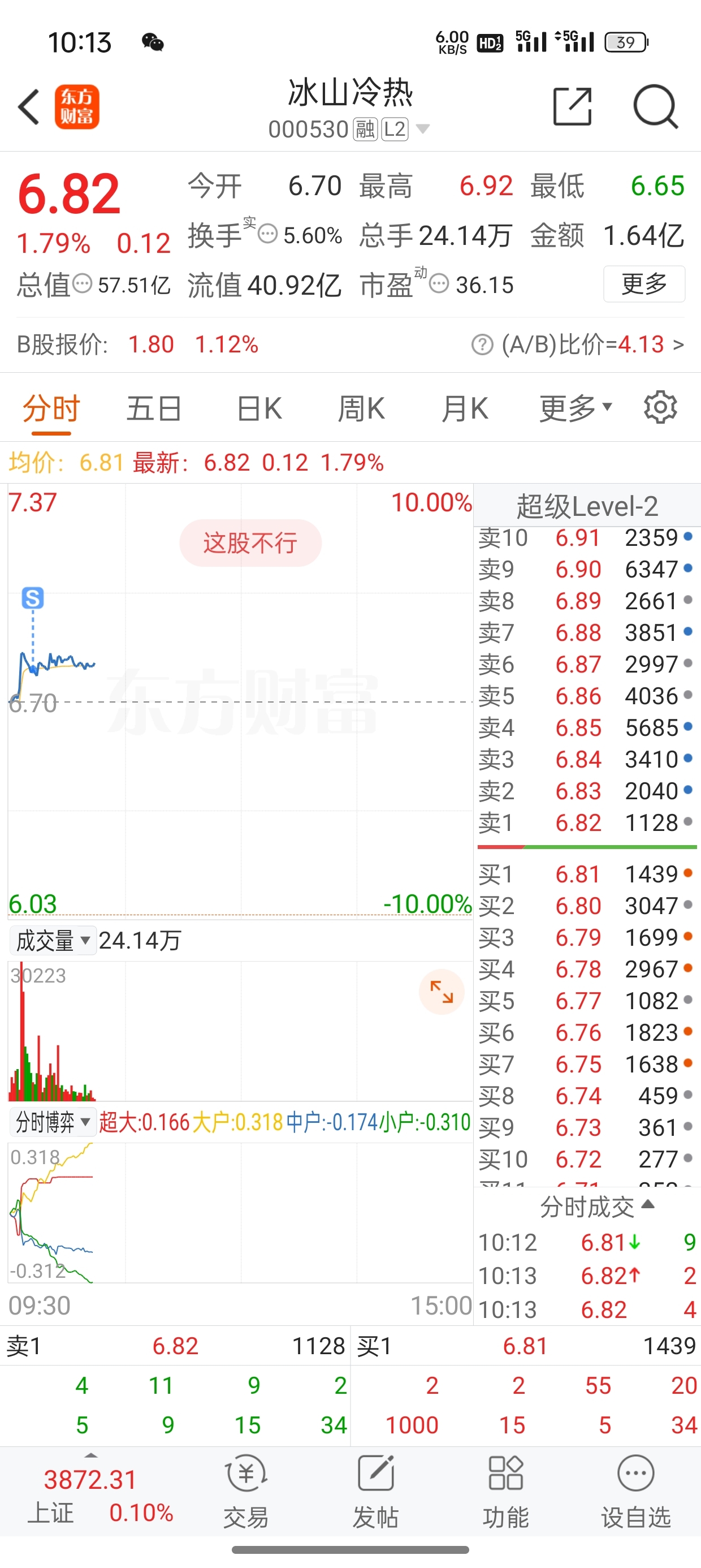Select the 周K chart tab
Screen dimensions: 701x1568
coord(361,408)
